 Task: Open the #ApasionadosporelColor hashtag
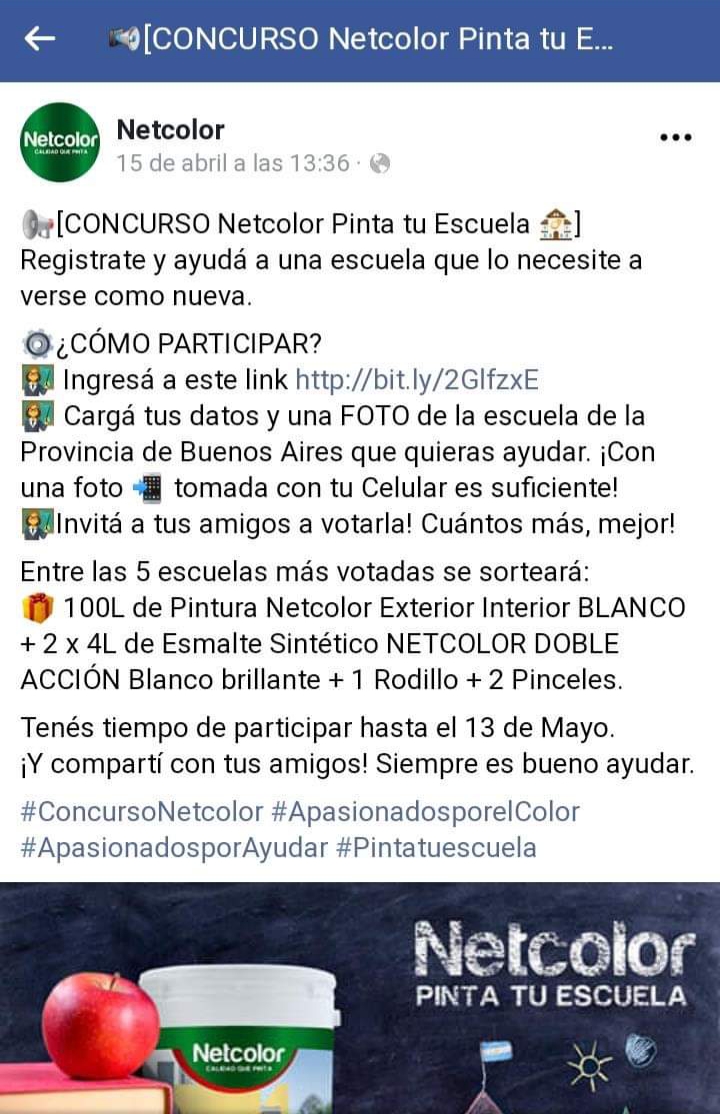coord(425,811)
